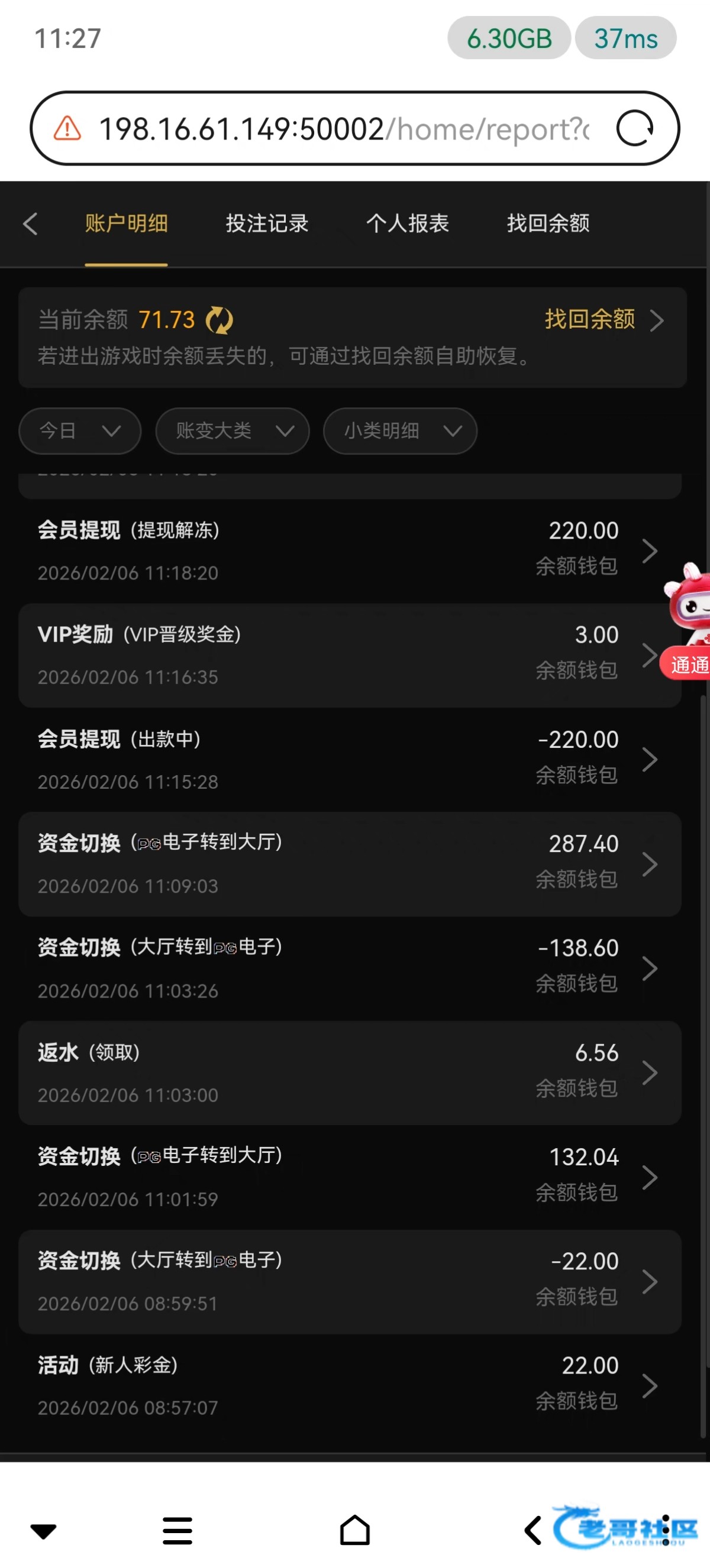Image resolution: width=710 pixels, height=1568 pixels.
Task: Expand the 今日 date dropdown
Action: (x=80, y=431)
